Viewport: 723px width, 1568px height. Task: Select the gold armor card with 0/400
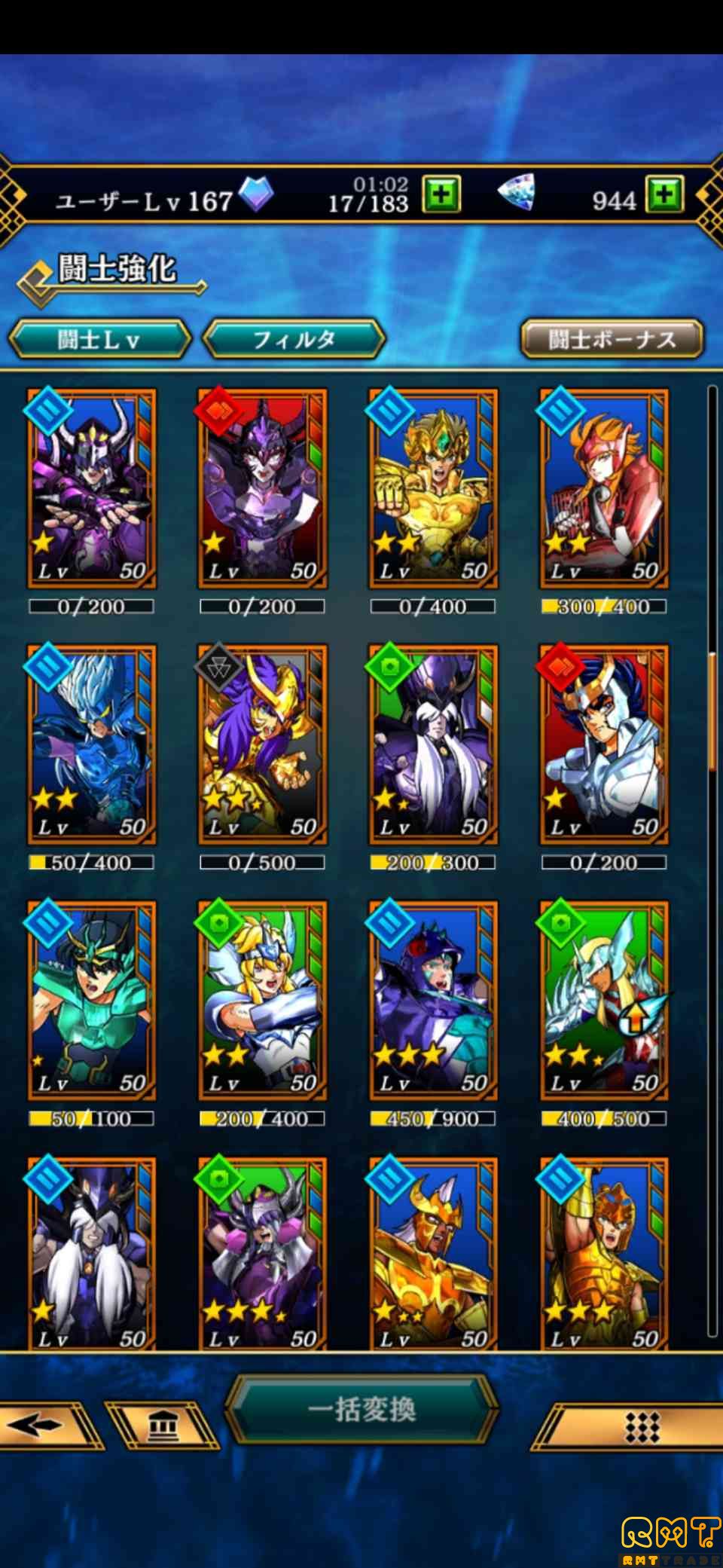pos(433,488)
